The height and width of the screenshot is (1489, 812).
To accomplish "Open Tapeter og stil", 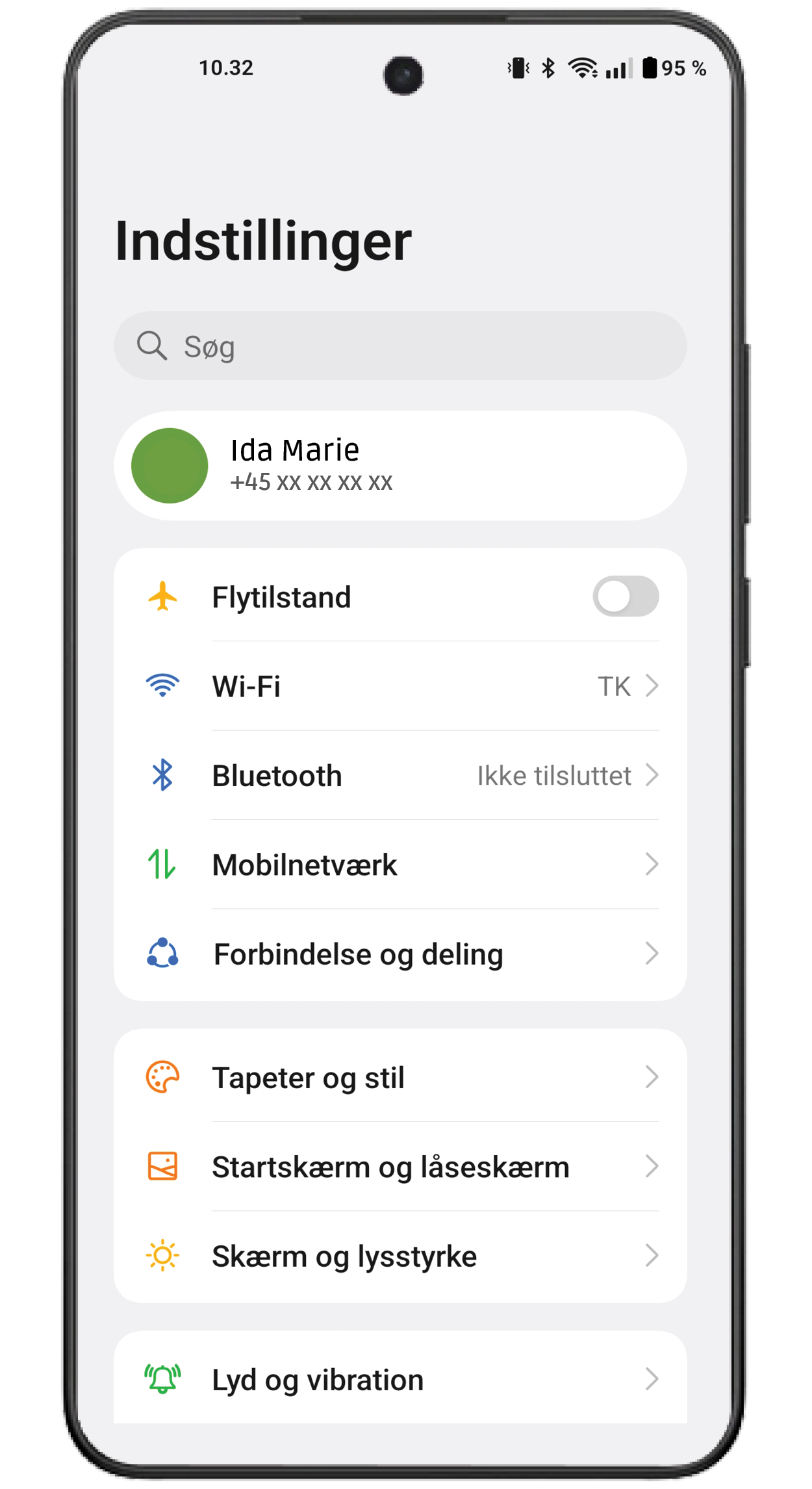I will 400,1078.
